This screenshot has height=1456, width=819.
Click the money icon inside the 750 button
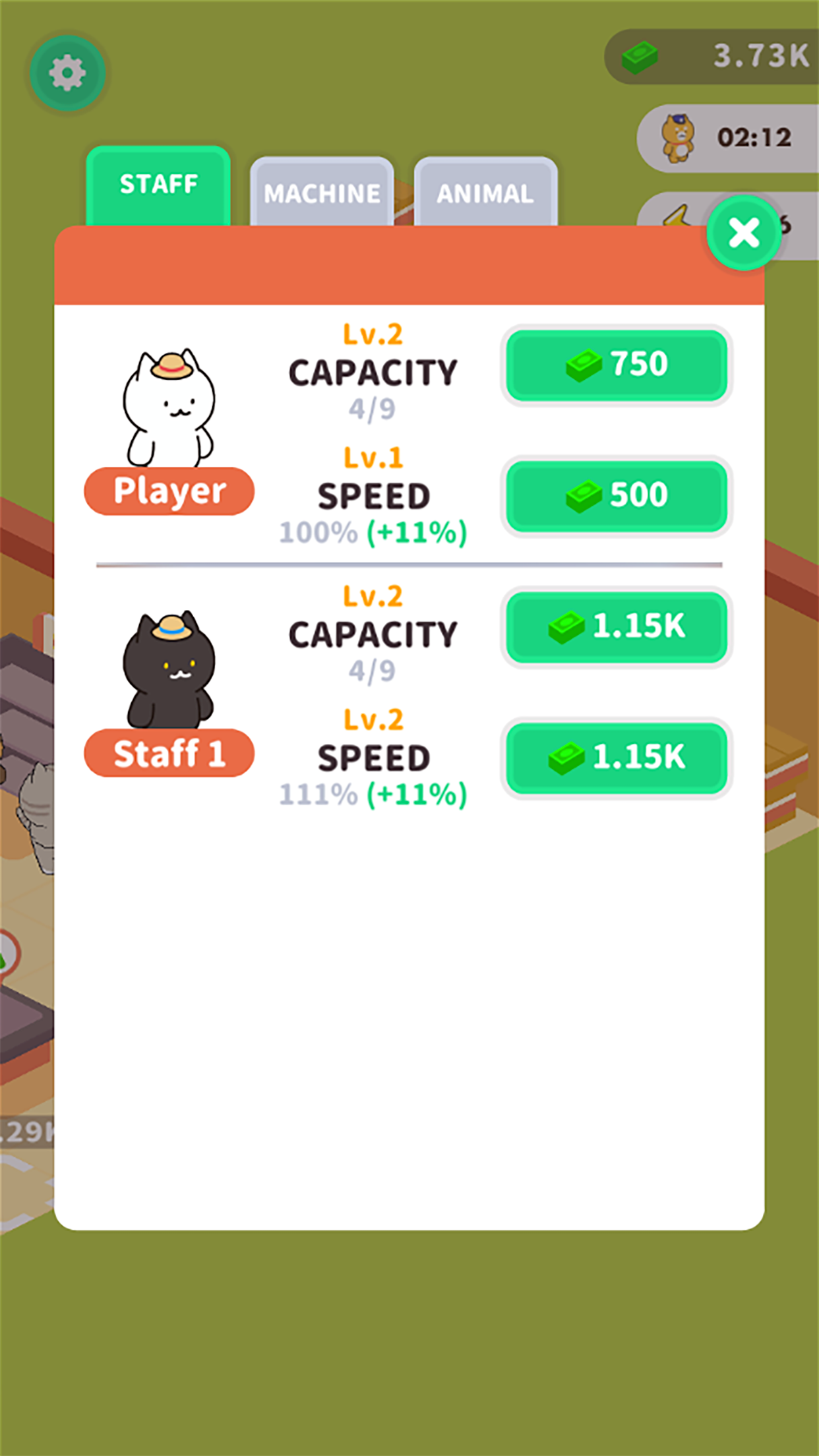(x=584, y=364)
